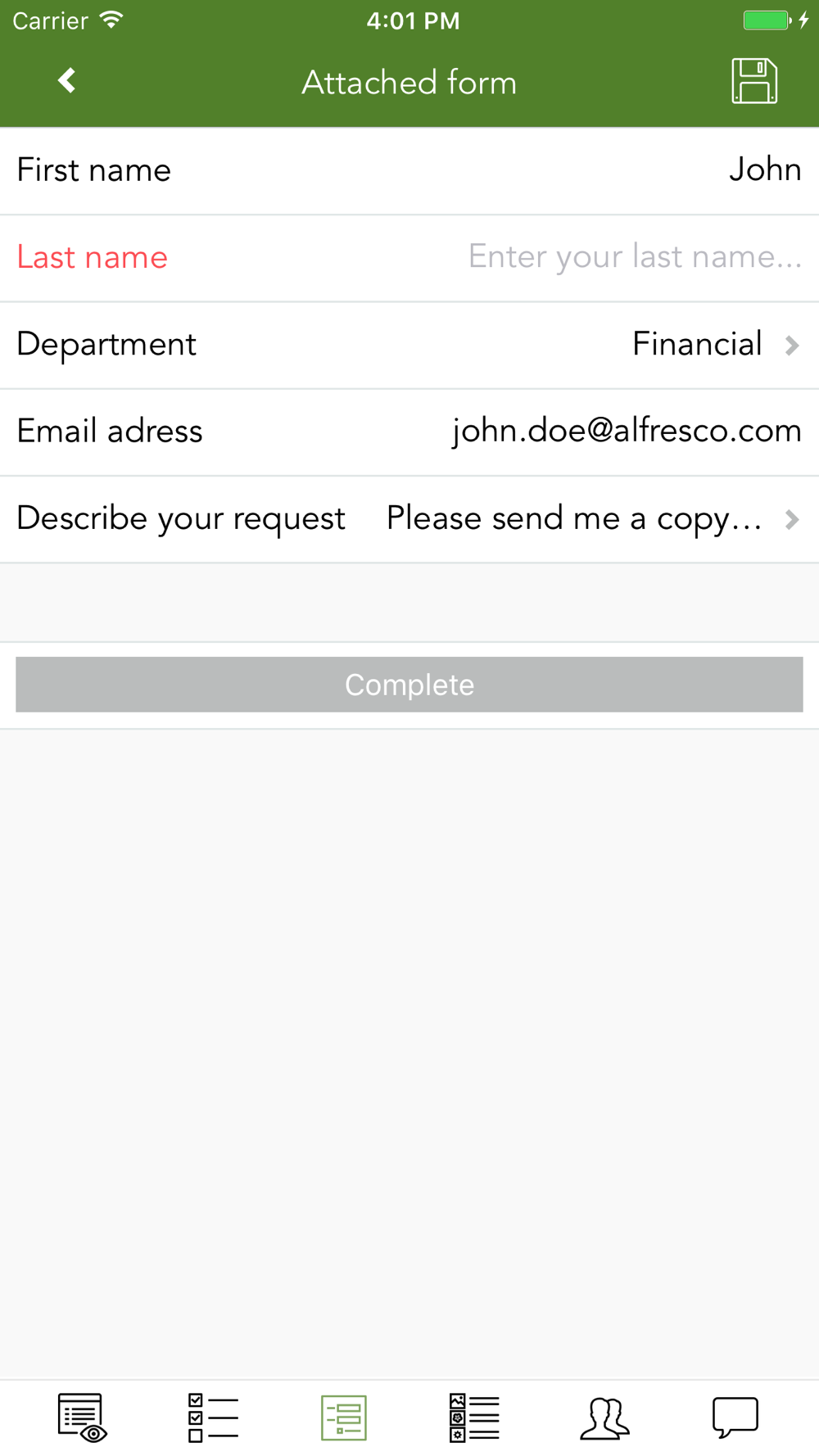
Task: Open the Department picker showing Financial
Action: (409, 345)
